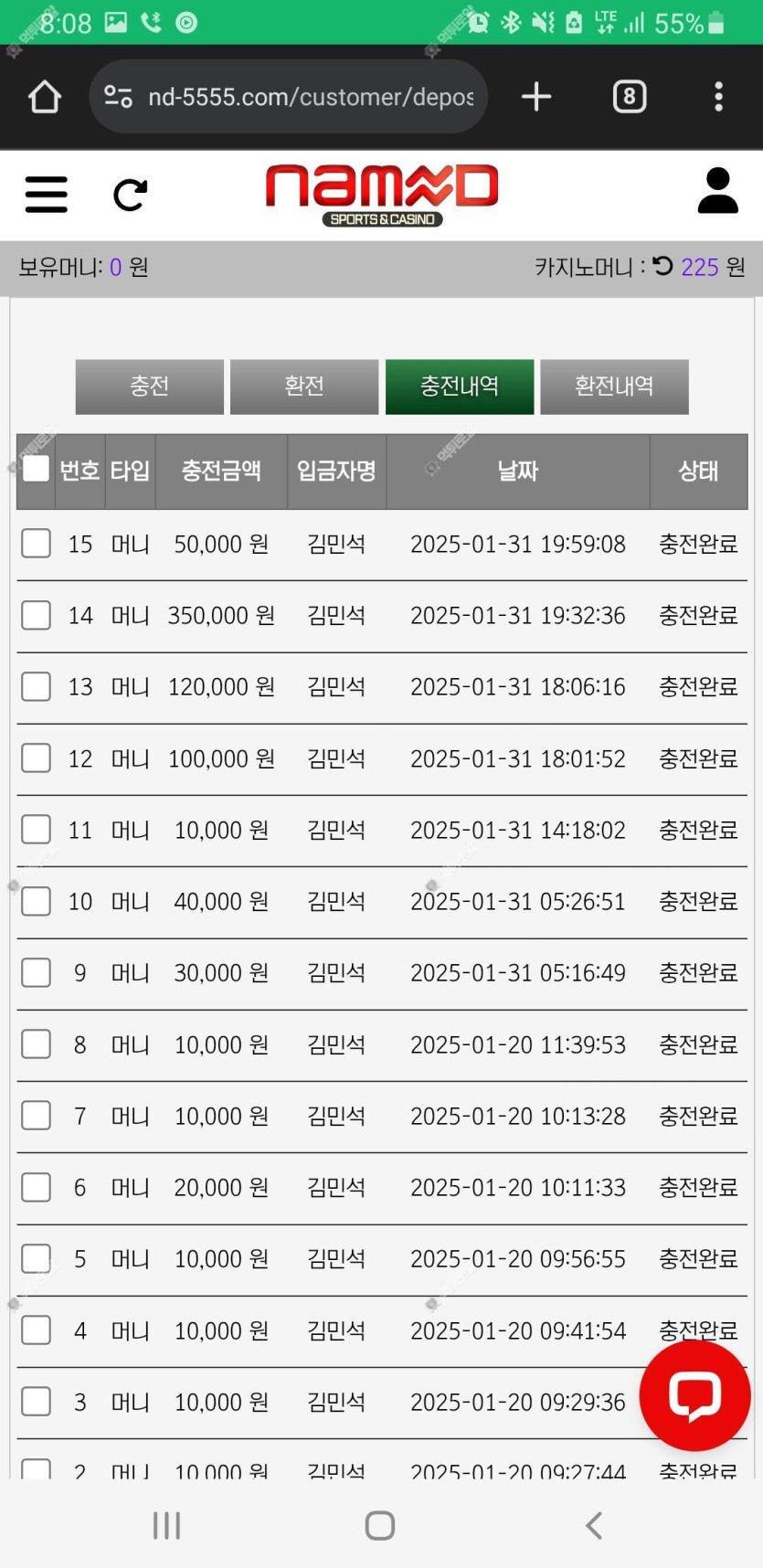Refresh the casino money balance

(663, 266)
